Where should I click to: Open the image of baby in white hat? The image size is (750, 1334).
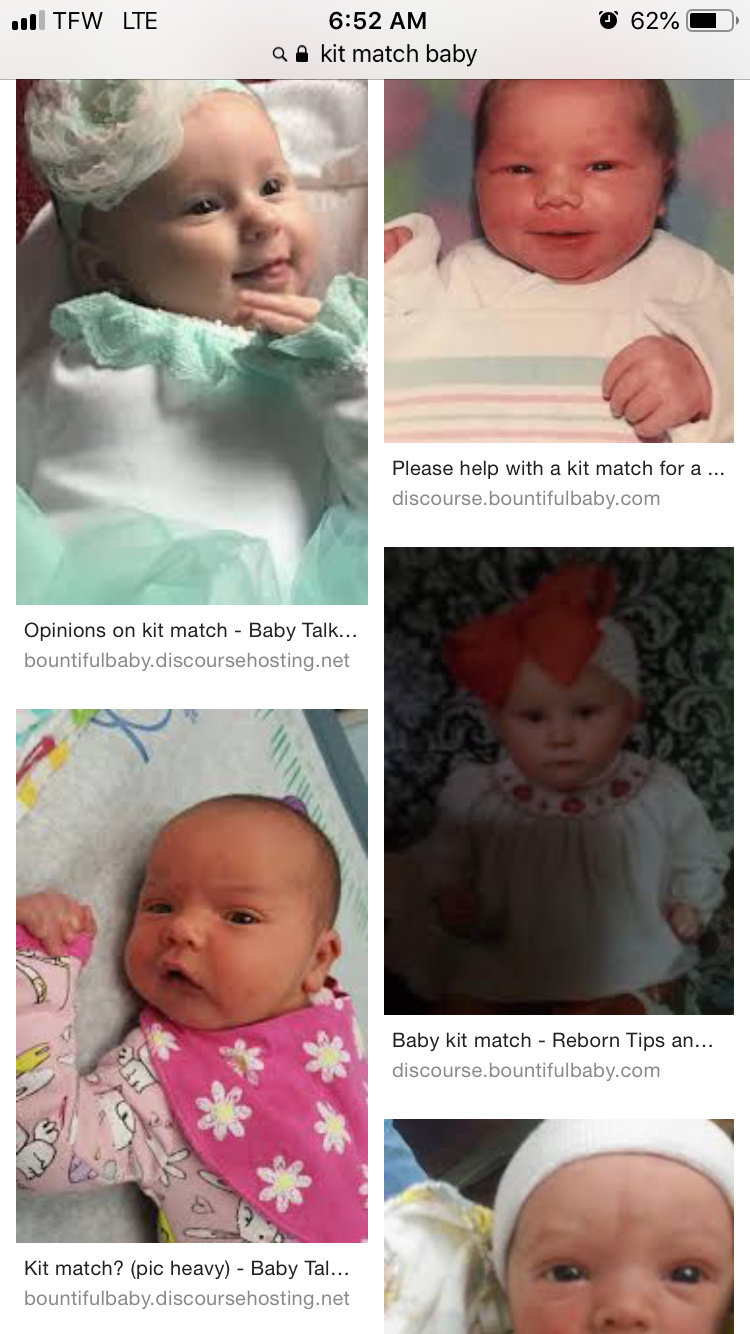[x=559, y=1226]
